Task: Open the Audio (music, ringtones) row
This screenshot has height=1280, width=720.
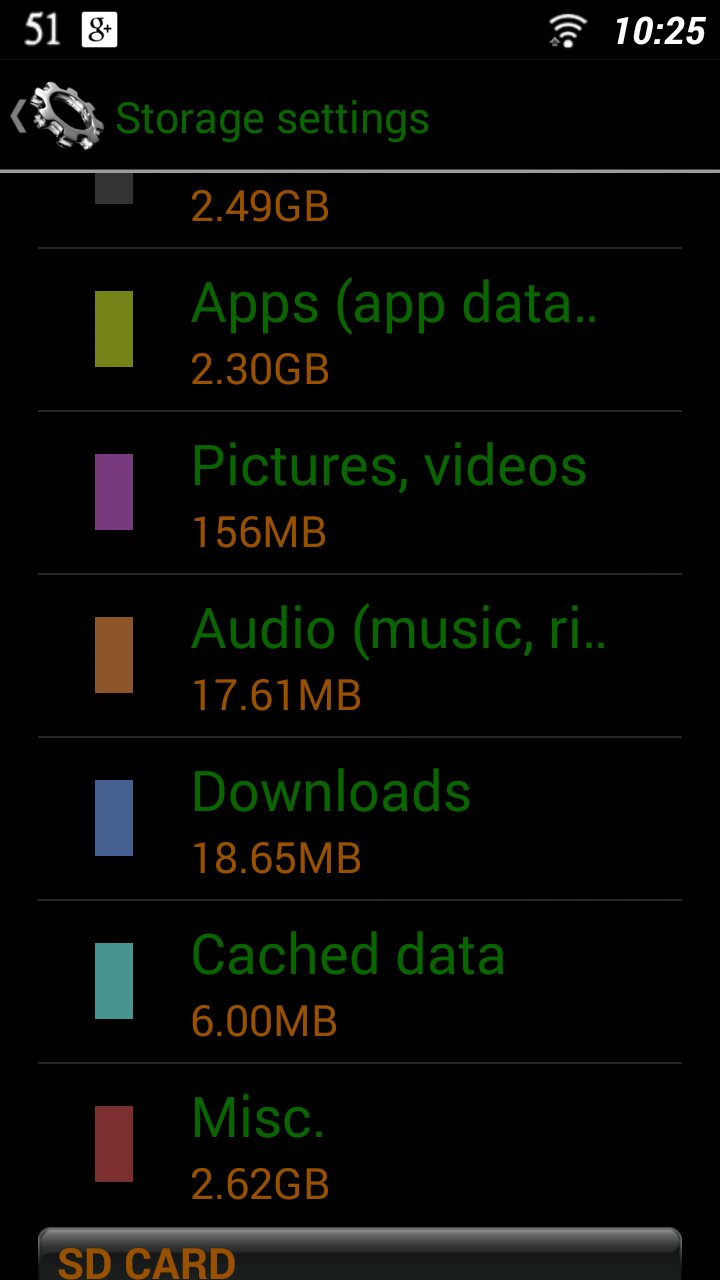Action: pos(360,656)
